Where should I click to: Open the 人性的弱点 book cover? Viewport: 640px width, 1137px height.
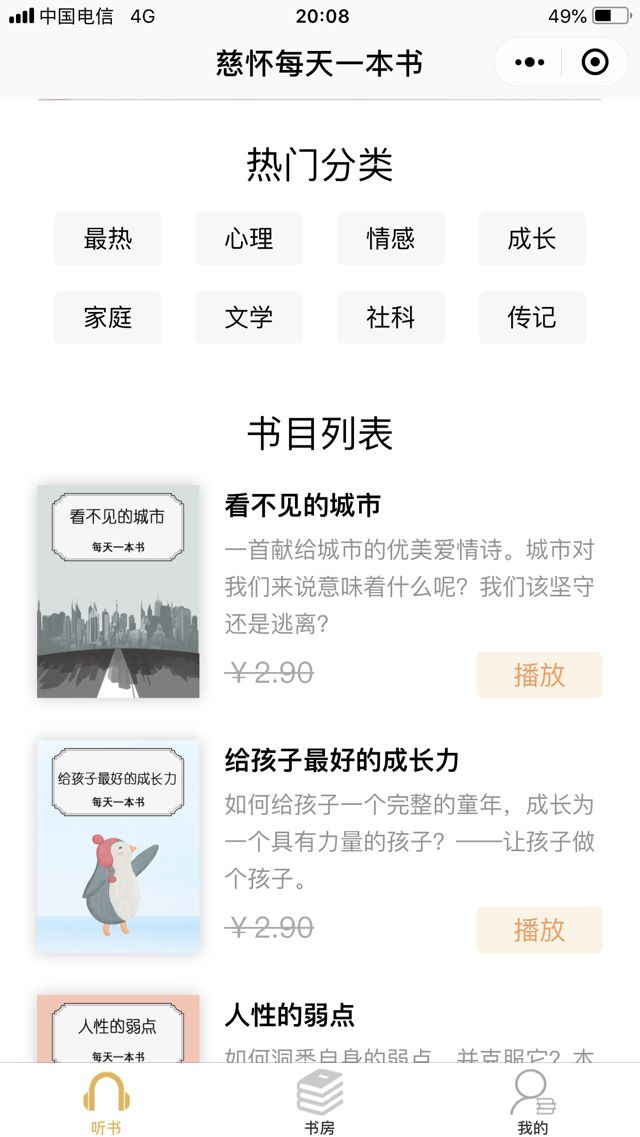118,1028
